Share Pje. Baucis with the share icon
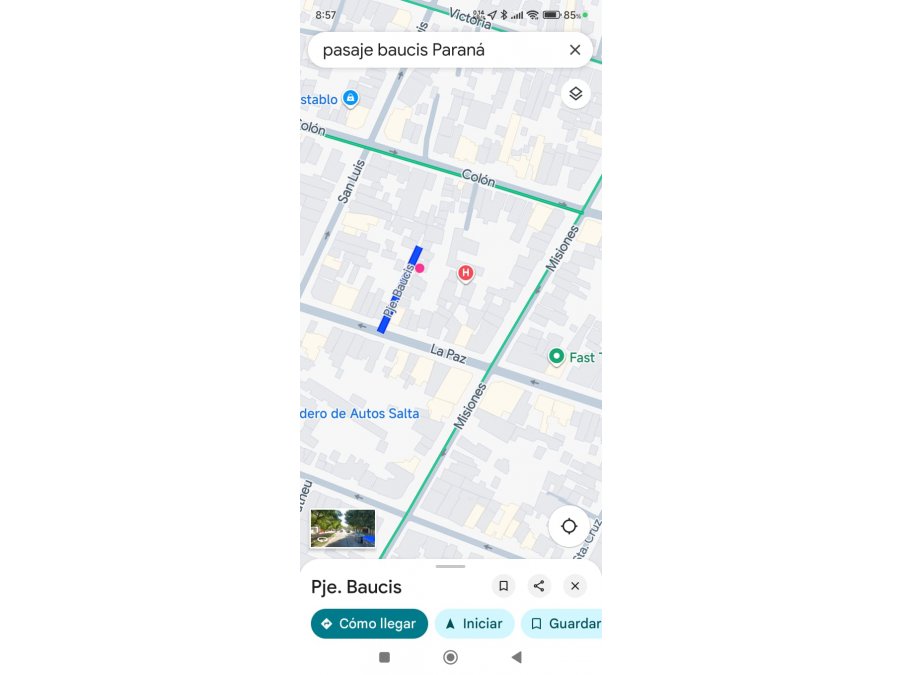The image size is (900, 675). coord(539,586)
